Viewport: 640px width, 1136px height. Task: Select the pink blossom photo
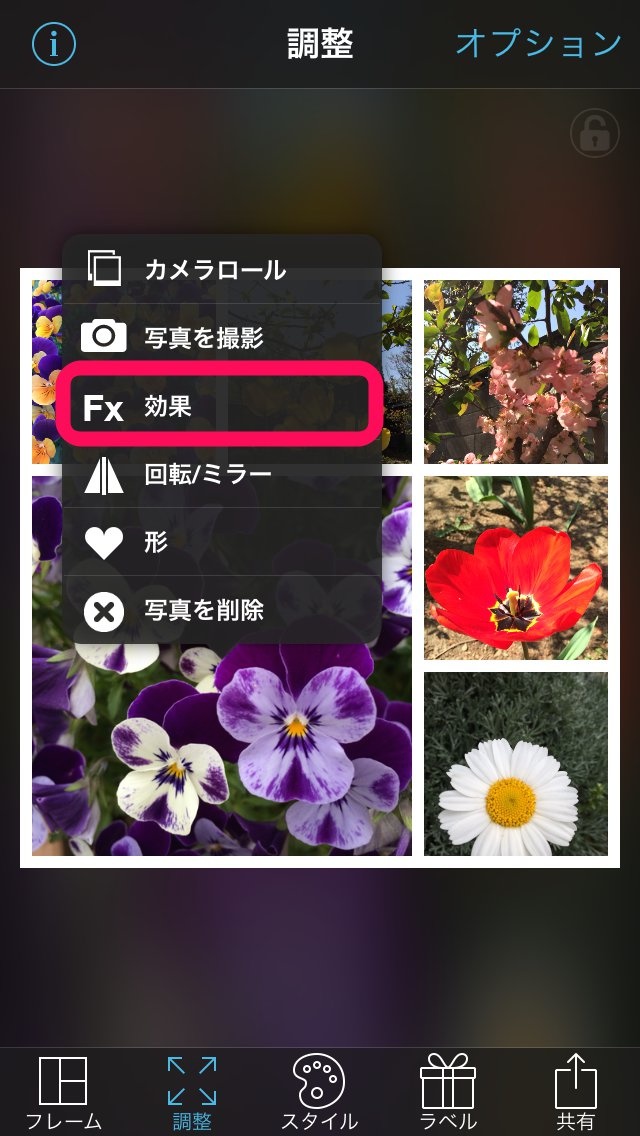point(515,371)
